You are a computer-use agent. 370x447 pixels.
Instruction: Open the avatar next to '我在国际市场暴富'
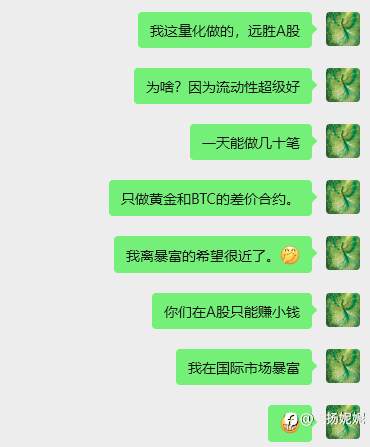coord(343,366)
